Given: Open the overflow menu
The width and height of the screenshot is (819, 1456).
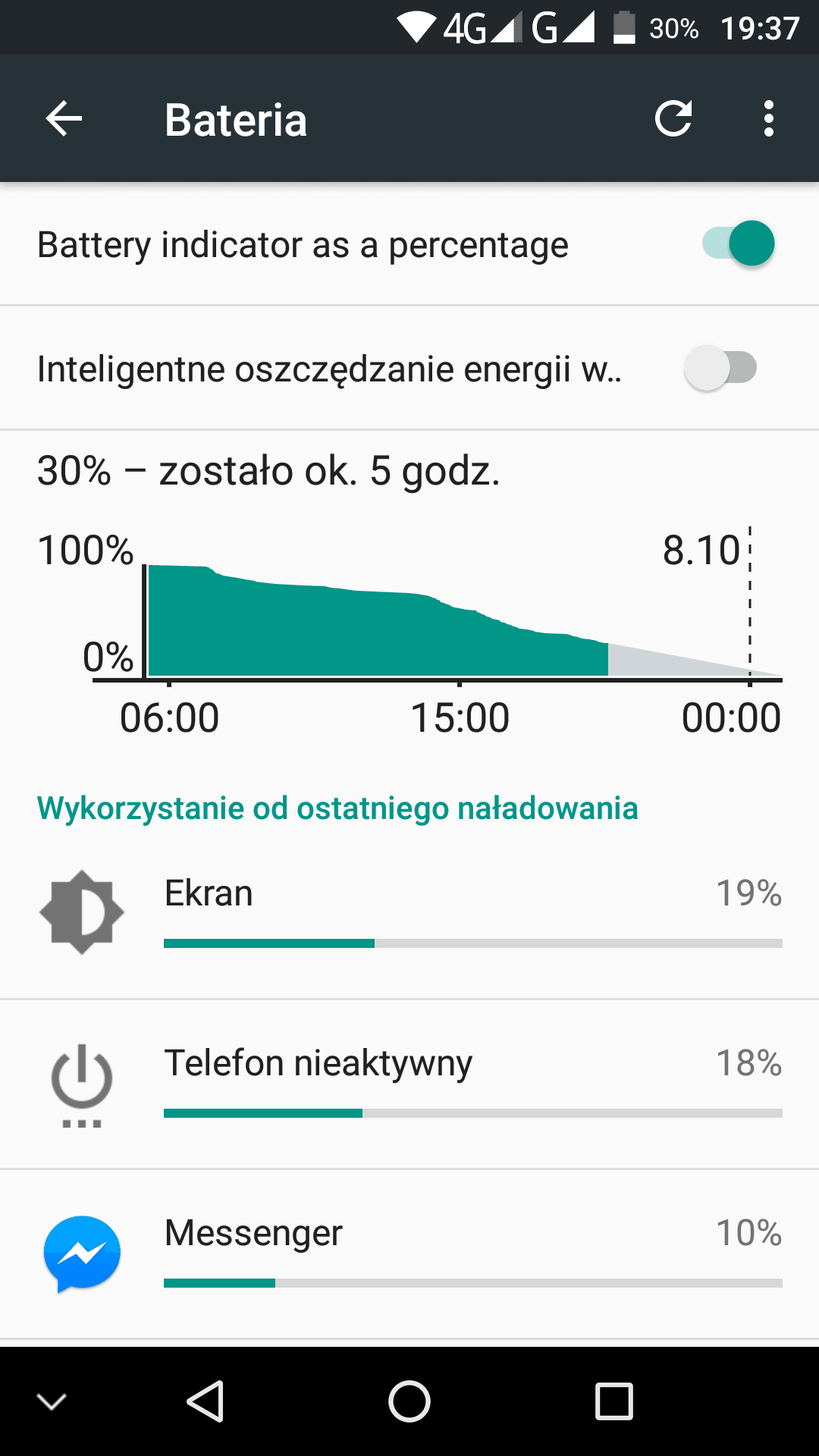Looking at the screenshot, I should point(769,119).
